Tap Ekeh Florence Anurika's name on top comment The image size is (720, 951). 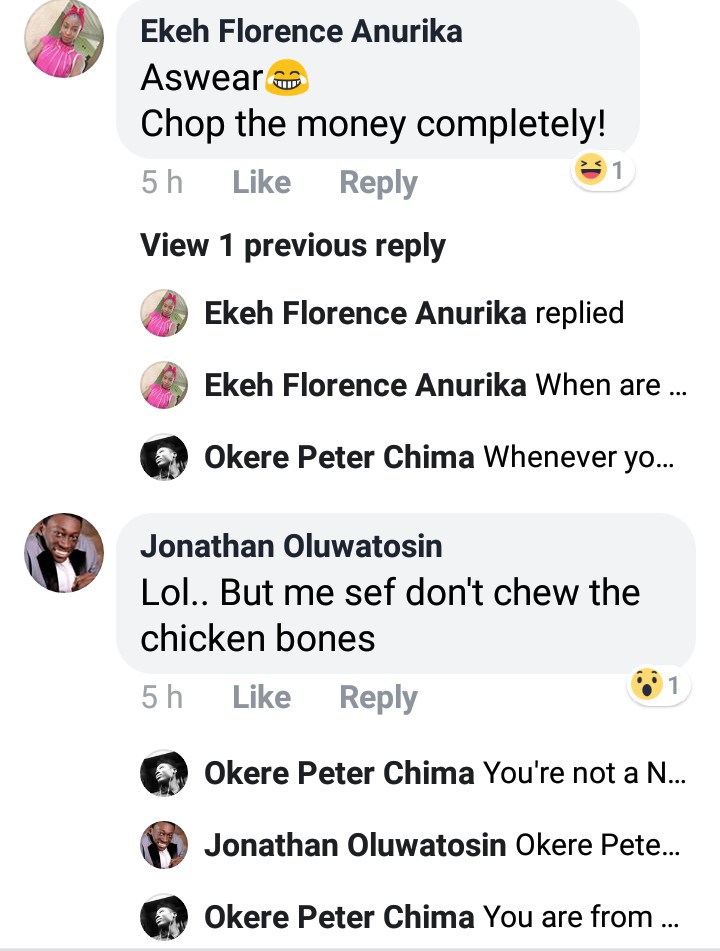click(301, 31)
